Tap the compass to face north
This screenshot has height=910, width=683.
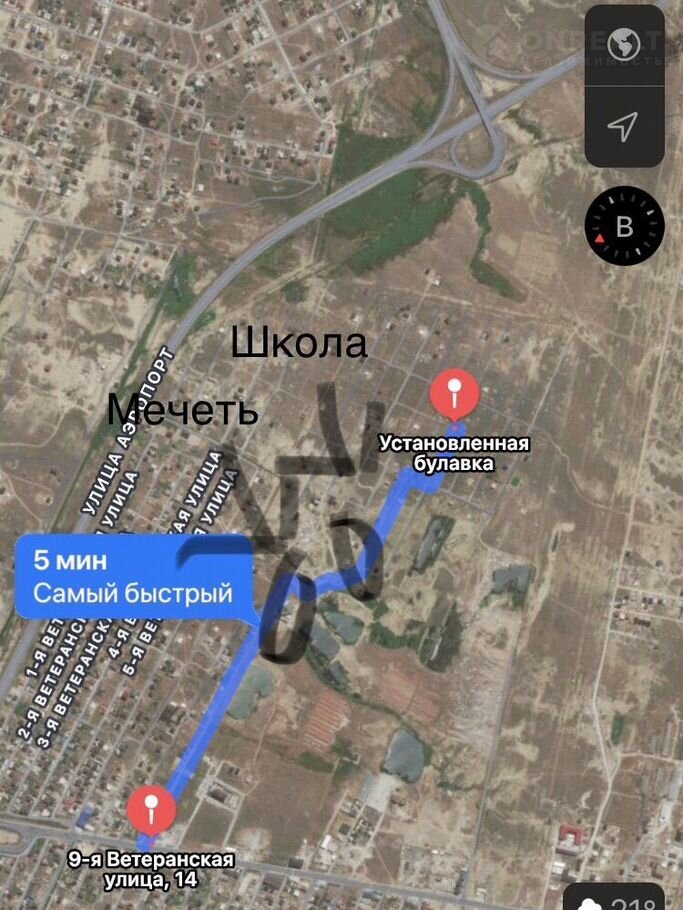pos(624,227)
